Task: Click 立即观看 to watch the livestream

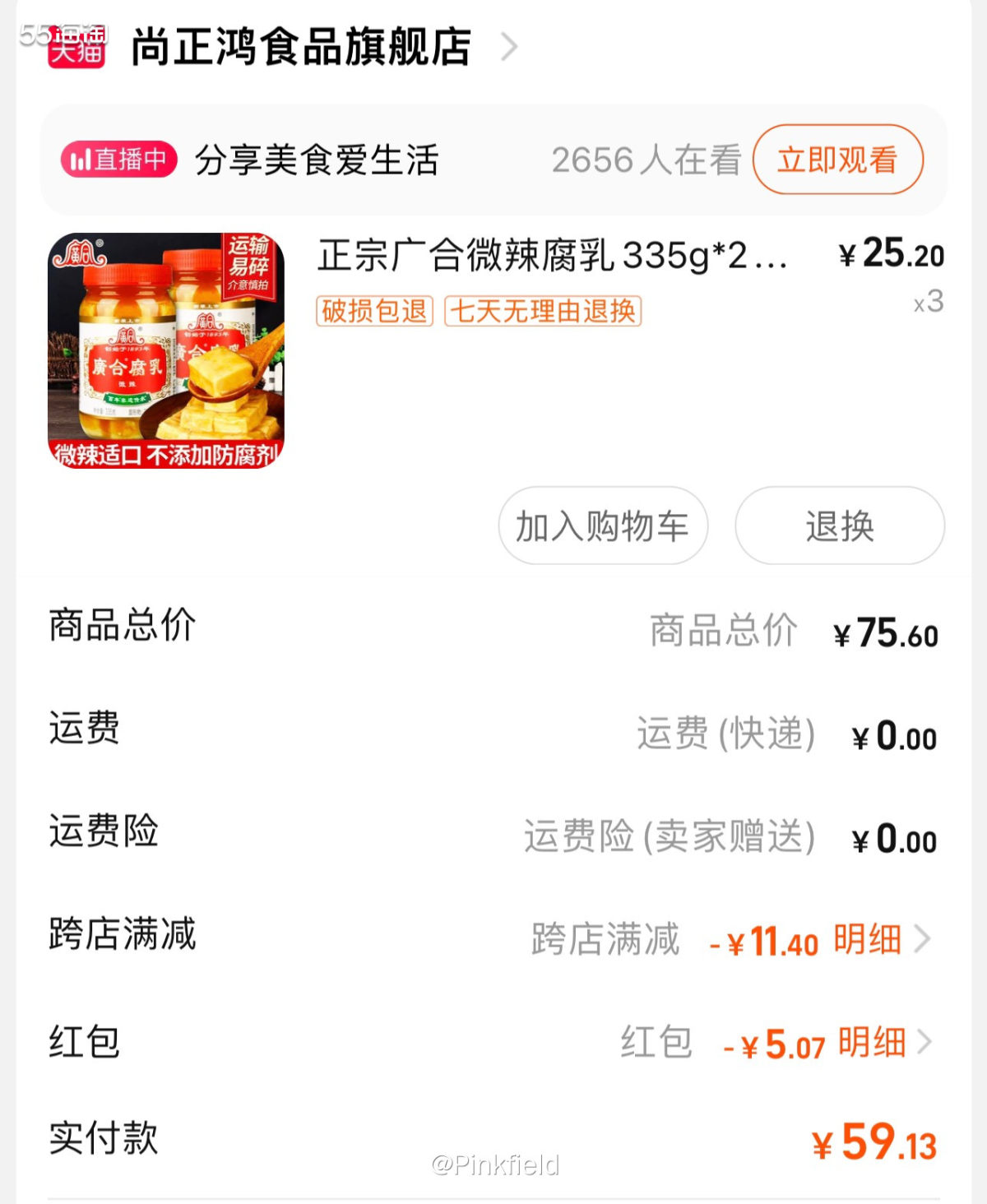Action: point(836,160)
